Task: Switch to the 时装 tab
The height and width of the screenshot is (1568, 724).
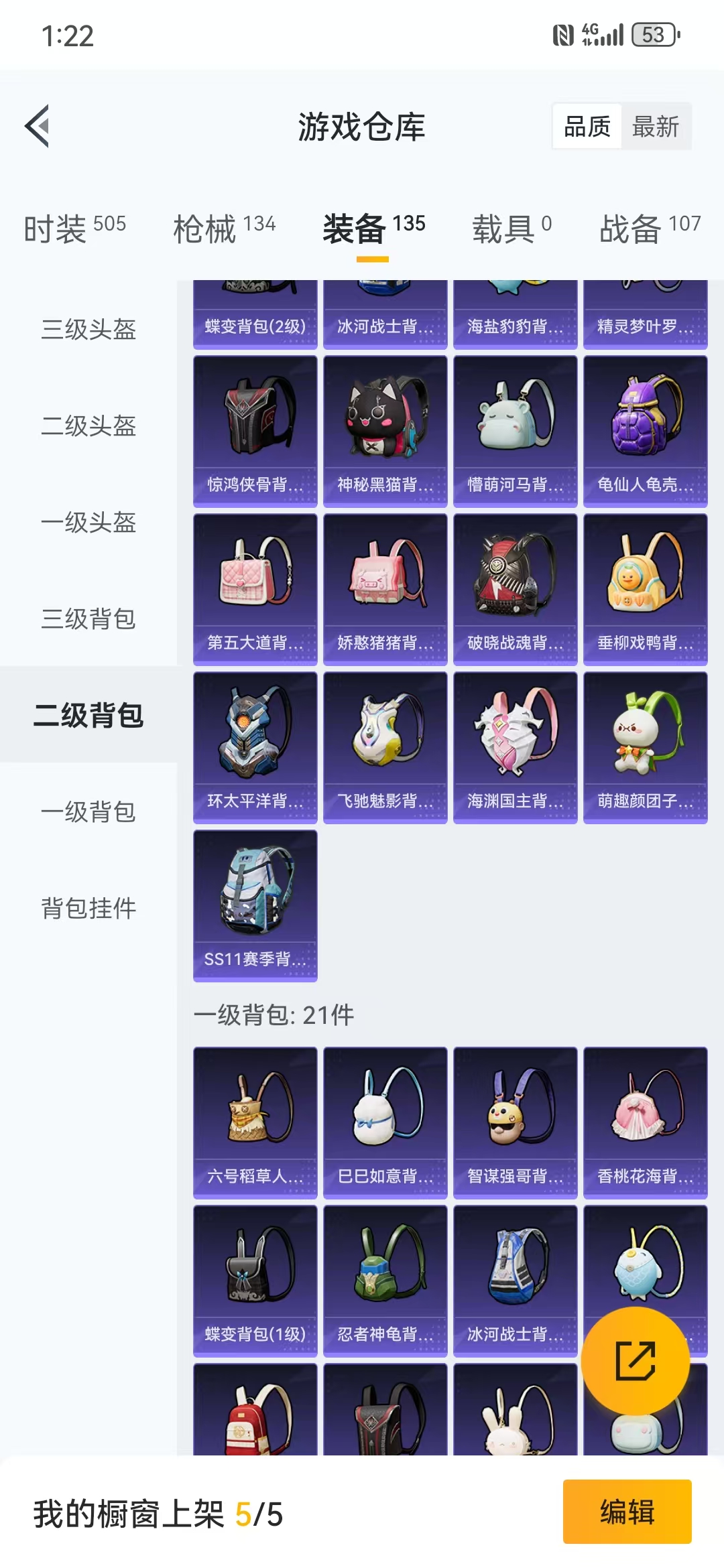Action: 74,228
